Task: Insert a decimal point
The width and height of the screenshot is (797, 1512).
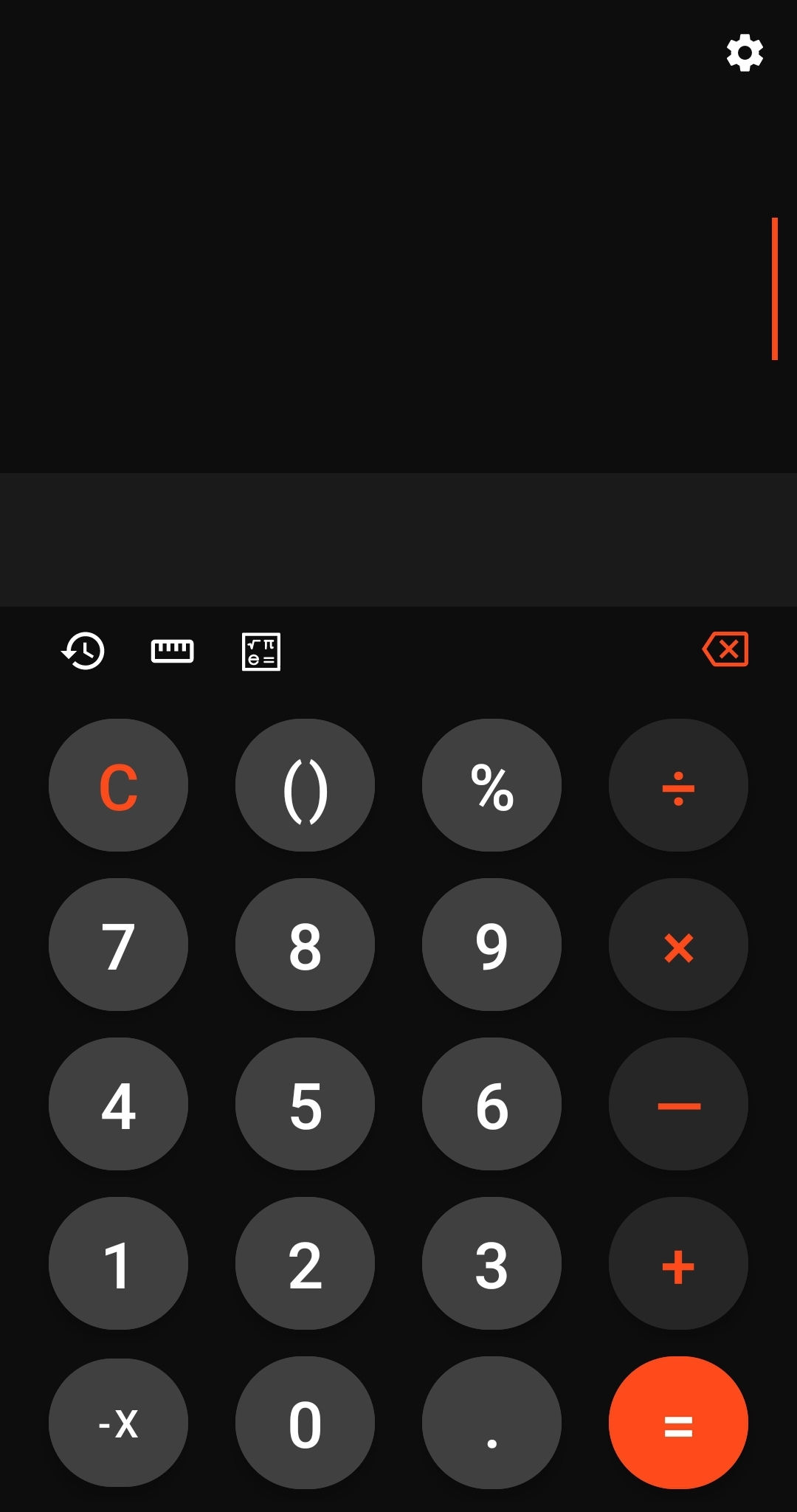Action: [x=491, y=1423]
